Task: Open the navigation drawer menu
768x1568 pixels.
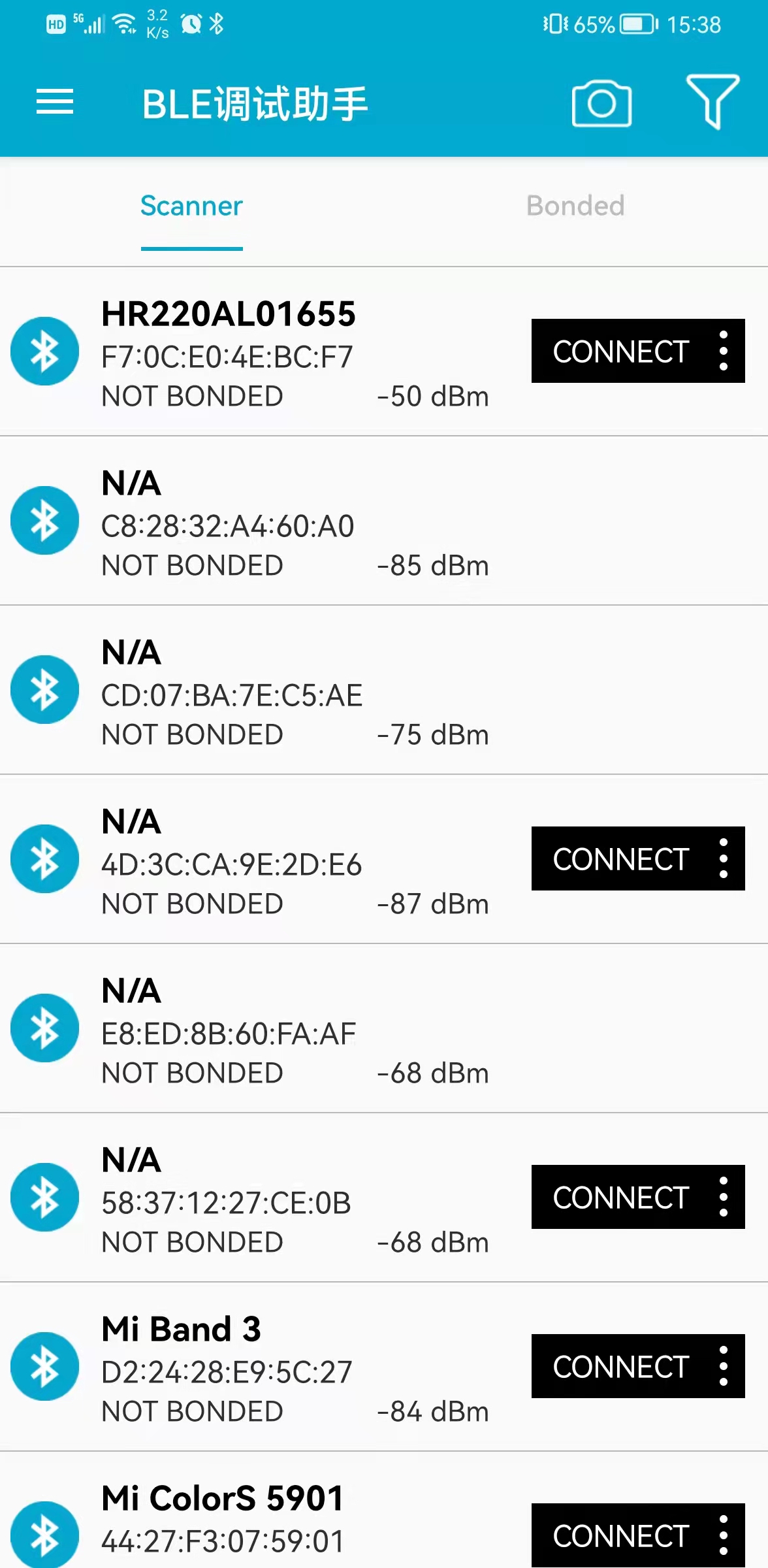Action: coord(54,102)
